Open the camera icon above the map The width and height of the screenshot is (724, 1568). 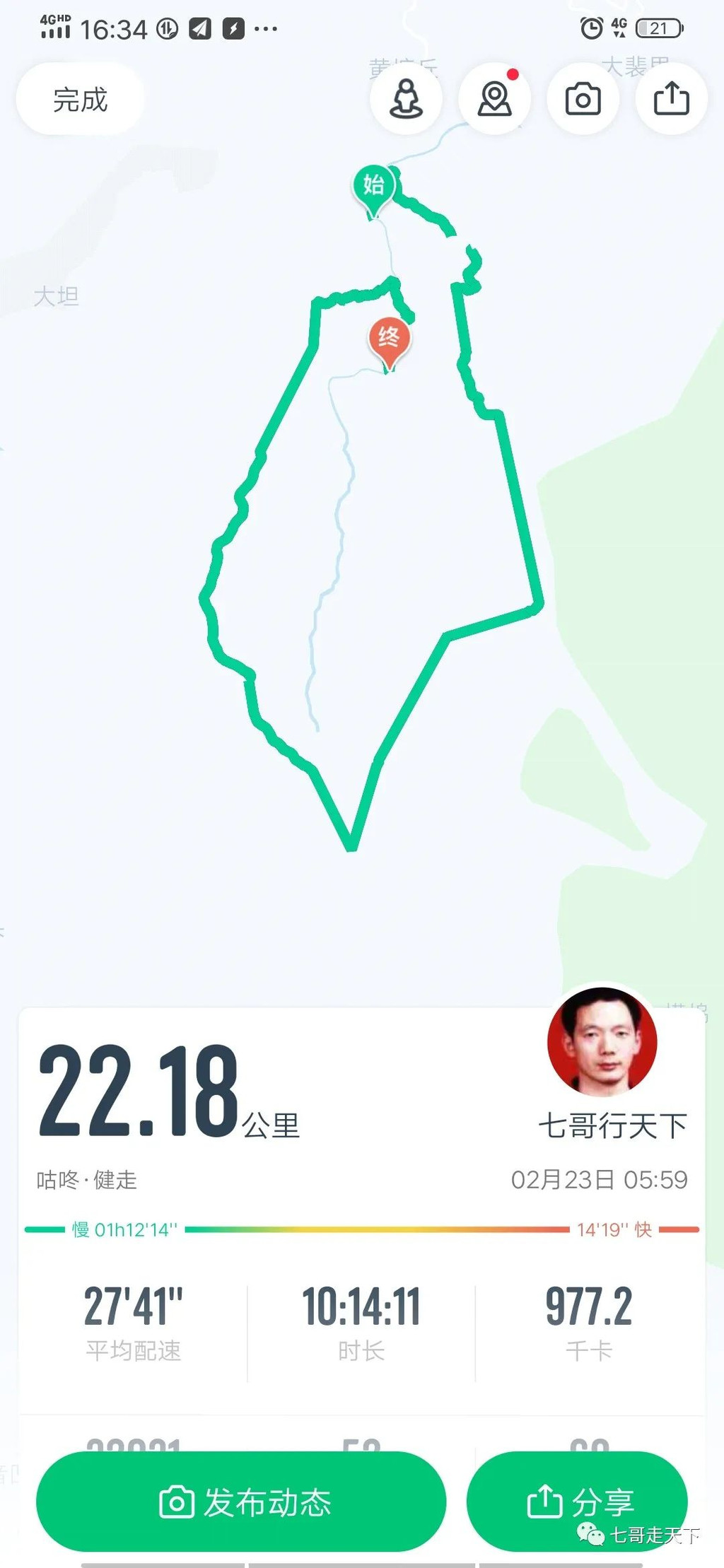583,99
